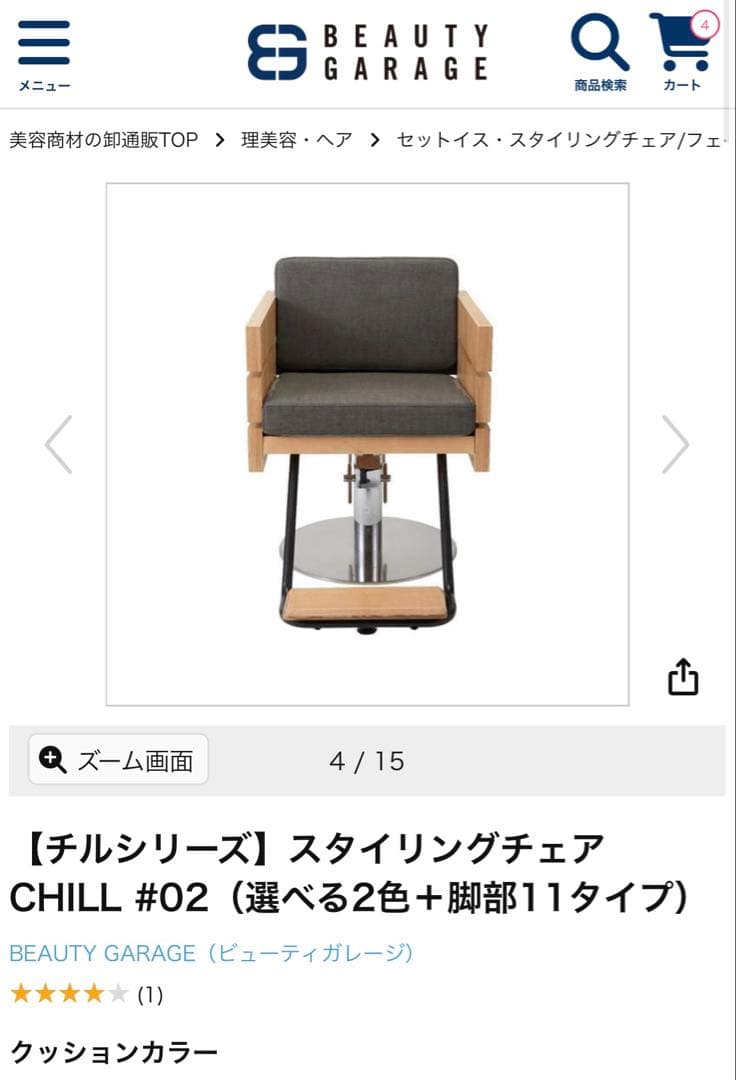This screenshot has width=736, height=1080.
Task: Open the メニュー hamburger menu
Action: tap(44, 55)
